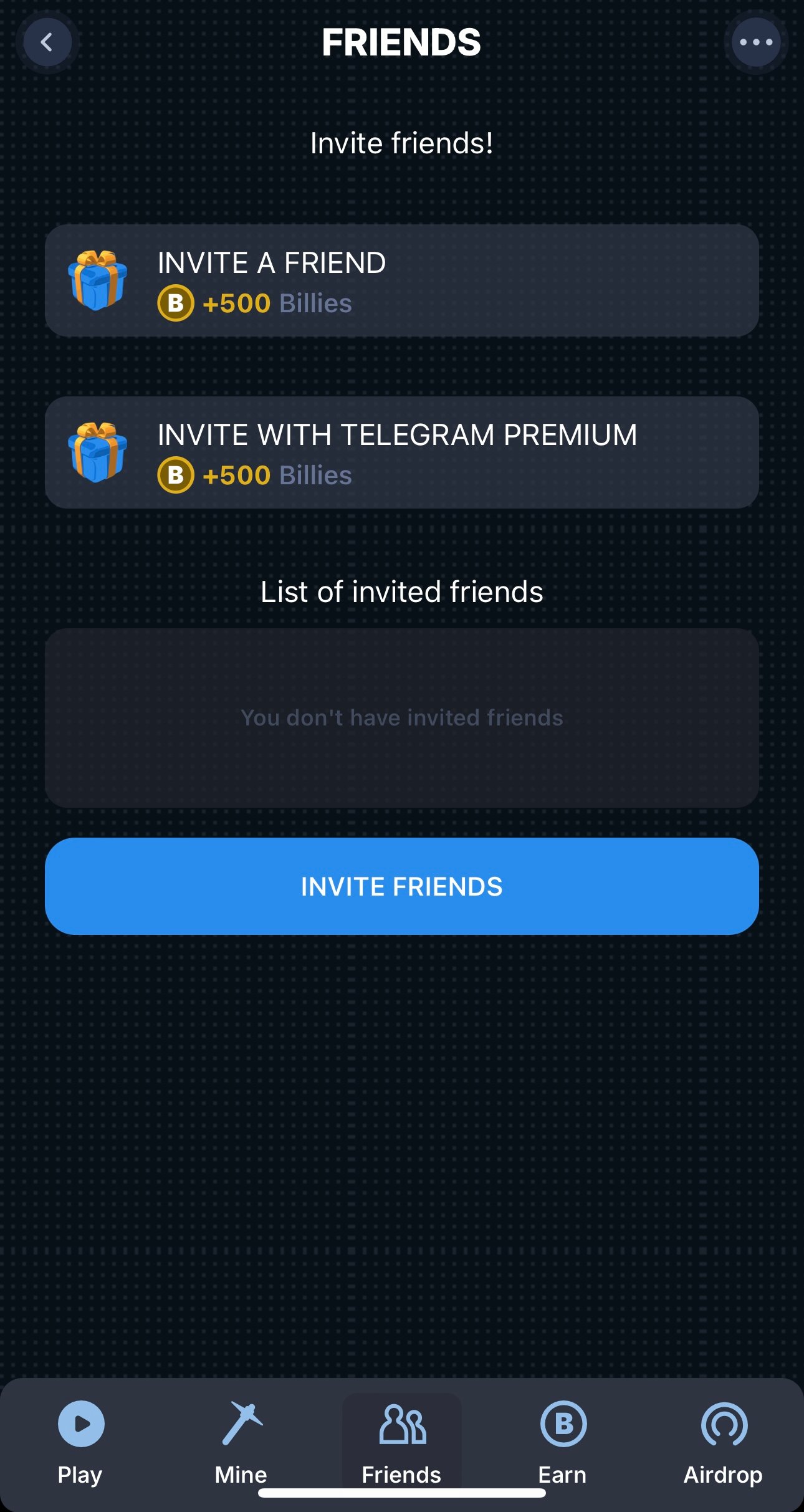Image resolution: width=804 pixels, height=1512 pixels.
Task: Tap the blue Invite Friends button
Action: pos(401,886)
